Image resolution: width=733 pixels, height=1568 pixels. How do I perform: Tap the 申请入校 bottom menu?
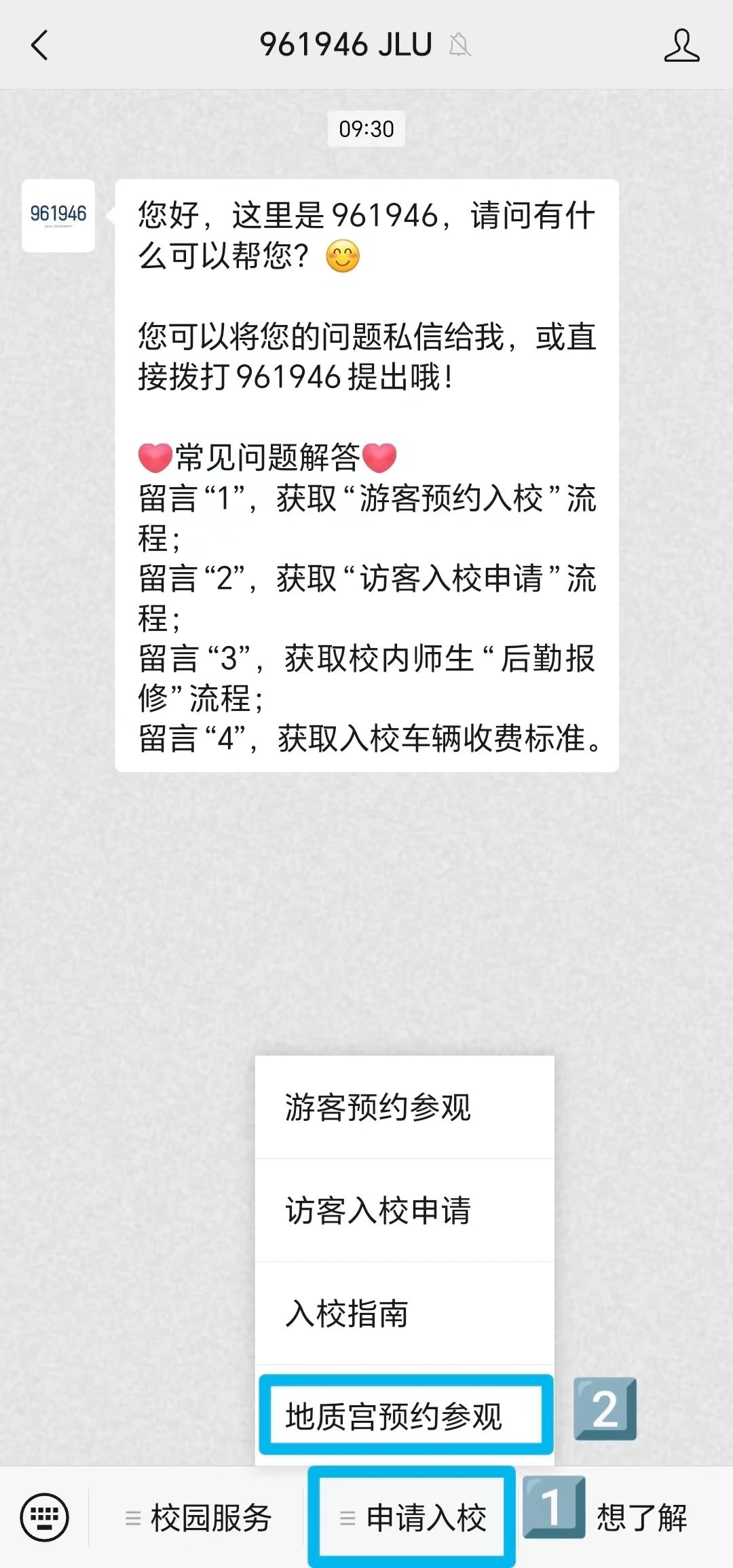(x=413, y=1517)
